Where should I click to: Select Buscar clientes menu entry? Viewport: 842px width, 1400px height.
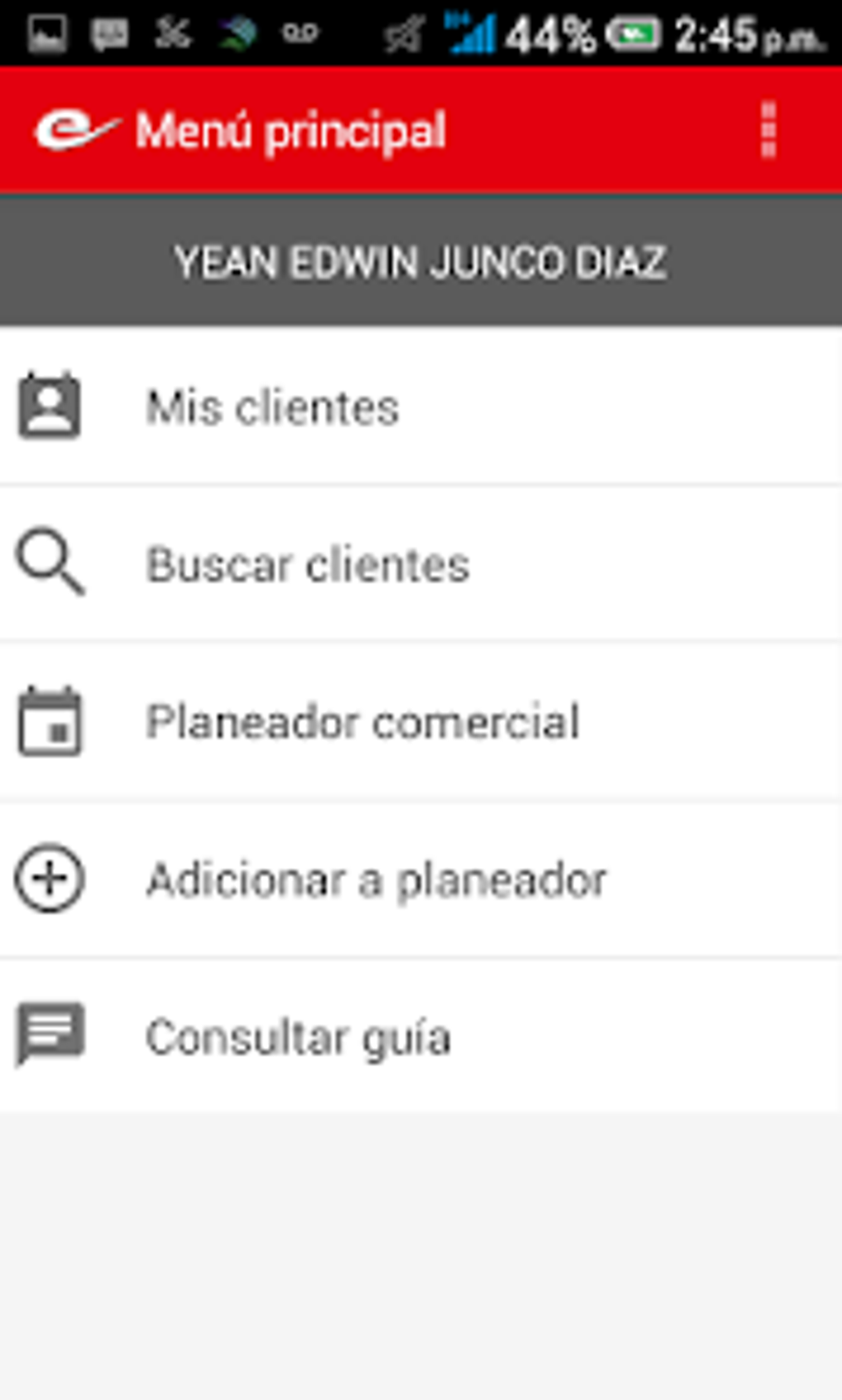tap(307, 563)
